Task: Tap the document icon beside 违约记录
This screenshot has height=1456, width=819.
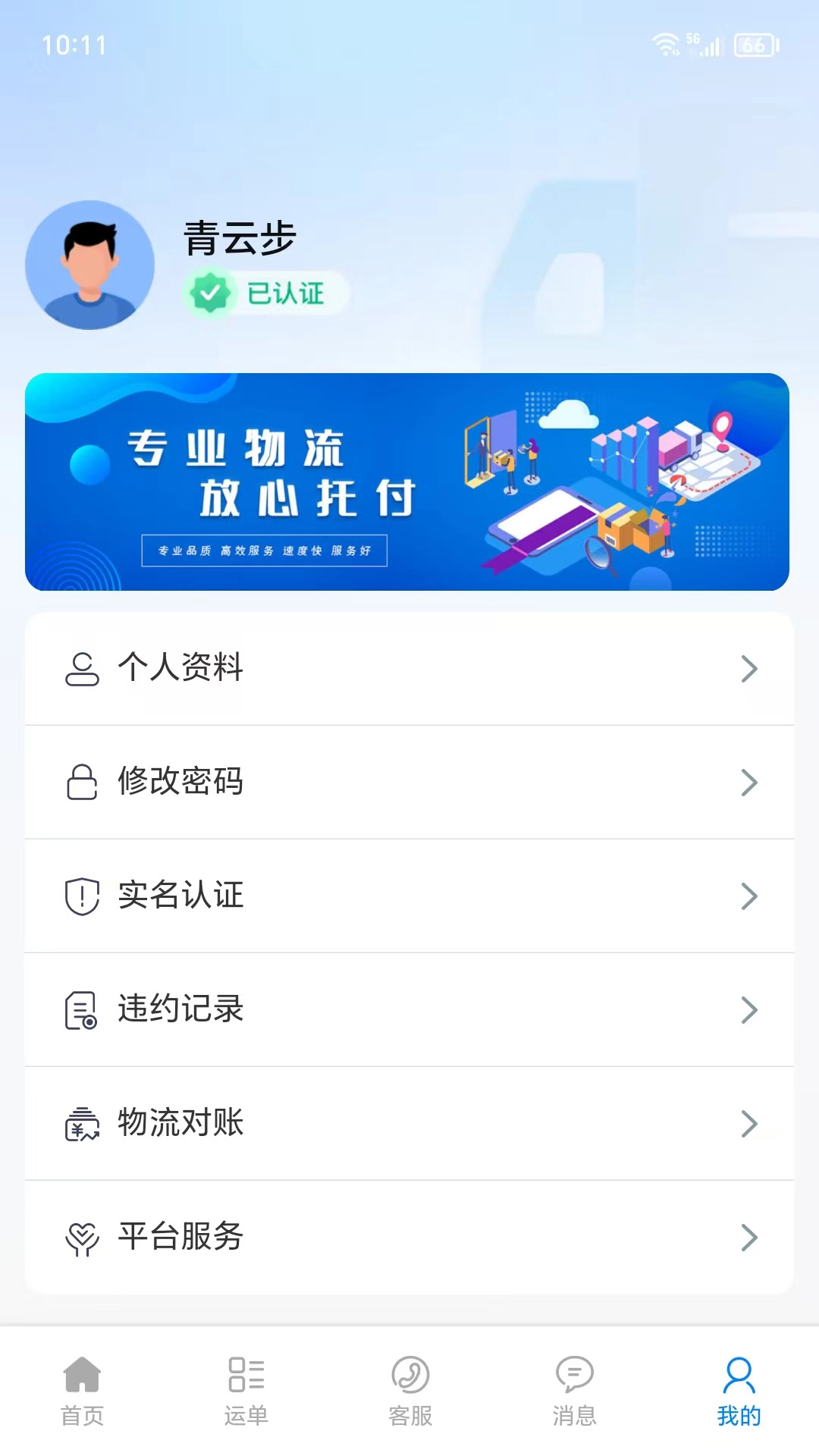Action: click(82, 1010)
